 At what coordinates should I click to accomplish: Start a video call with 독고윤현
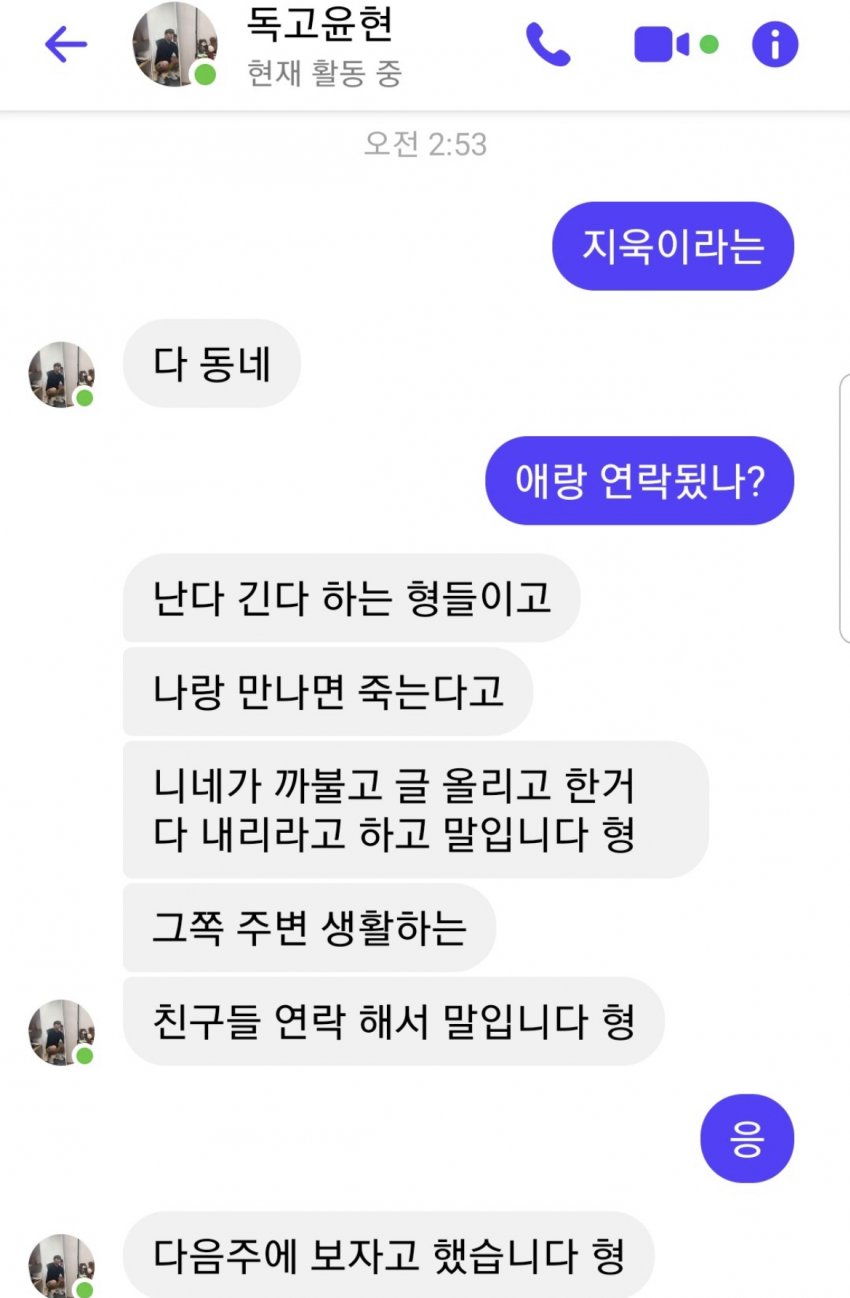pos(661,45)
